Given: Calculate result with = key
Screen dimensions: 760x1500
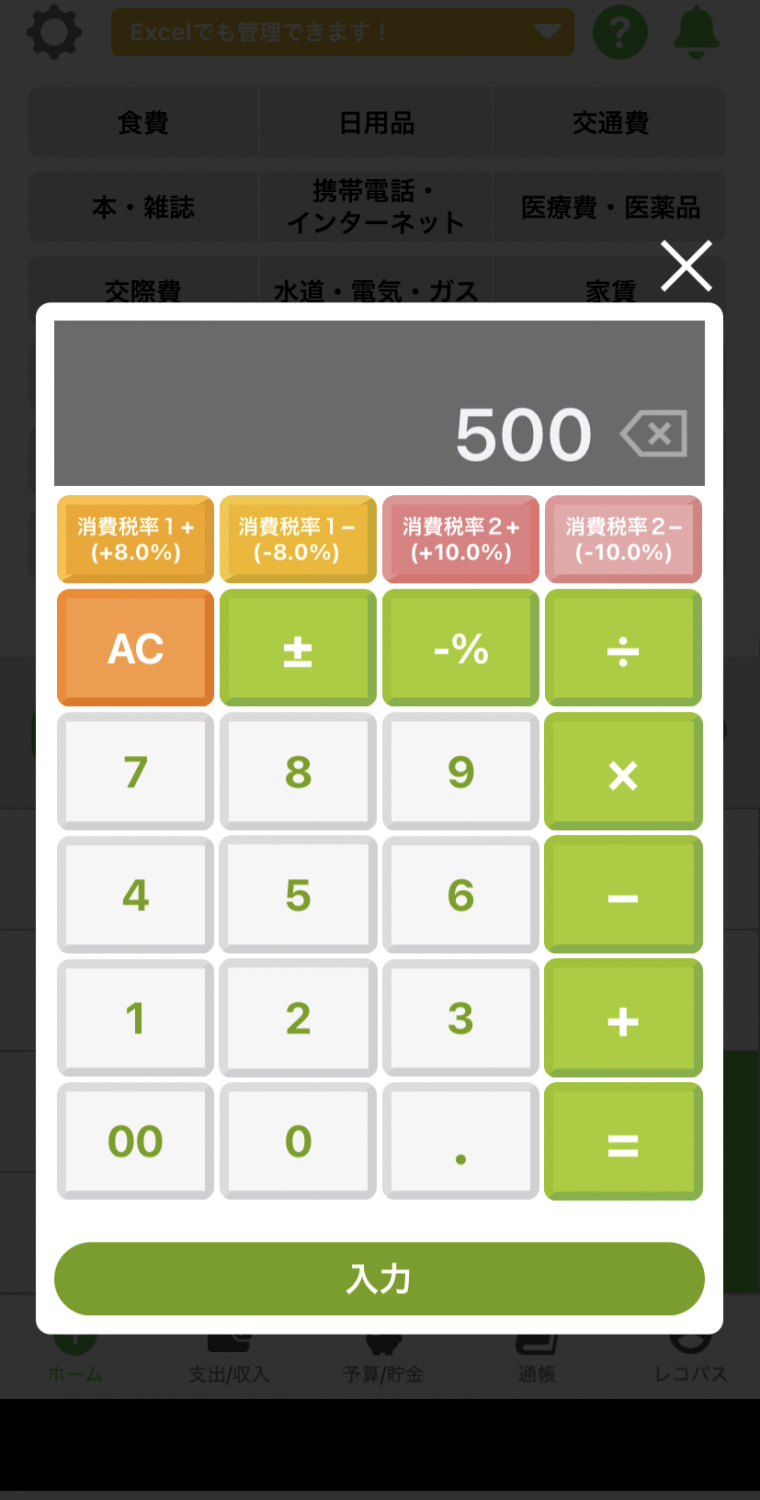Looking at the screenshot, I should pyautogui.click(x=623, y=1141).
